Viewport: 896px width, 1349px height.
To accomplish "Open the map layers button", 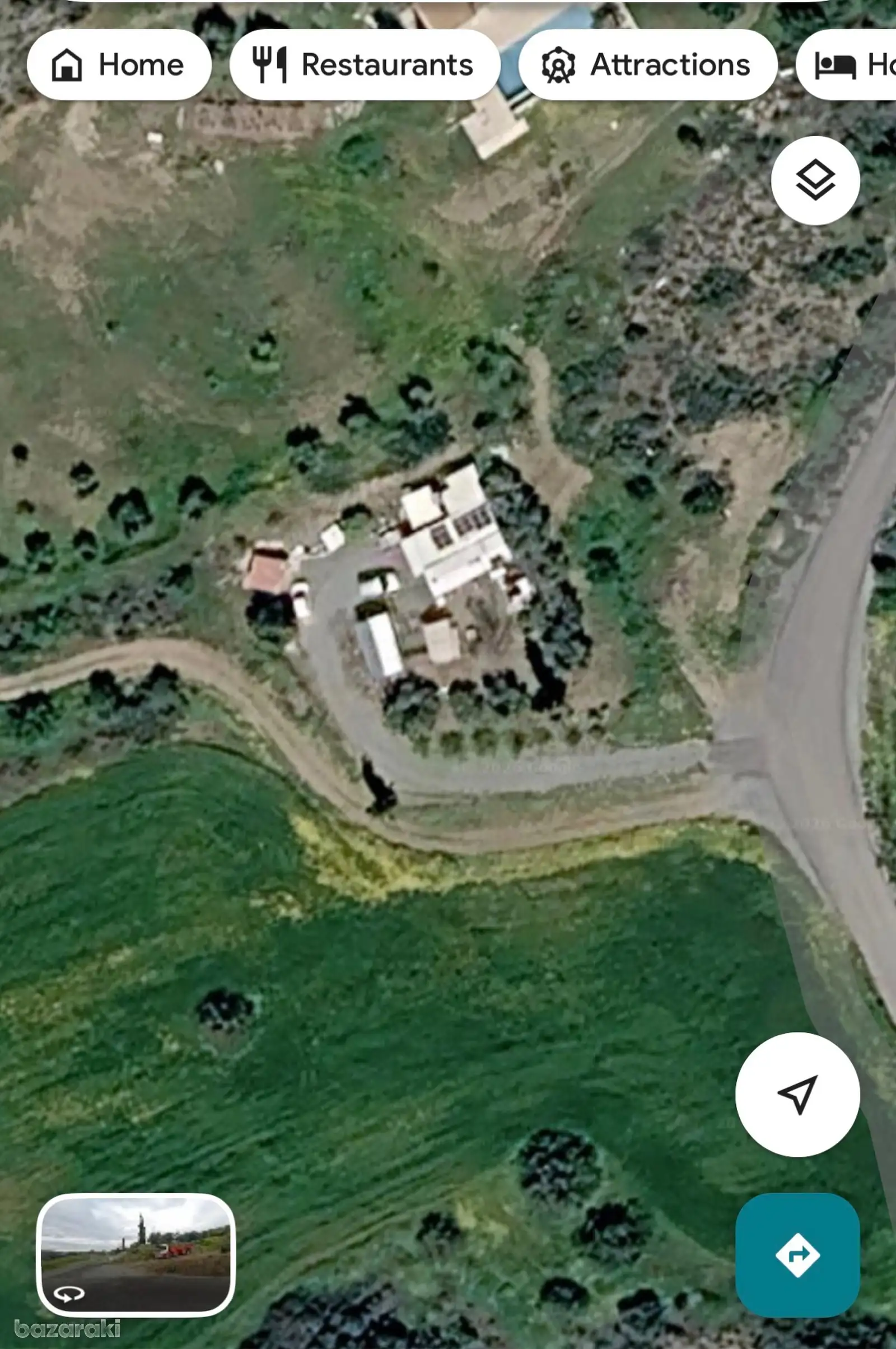I will 815,180.
